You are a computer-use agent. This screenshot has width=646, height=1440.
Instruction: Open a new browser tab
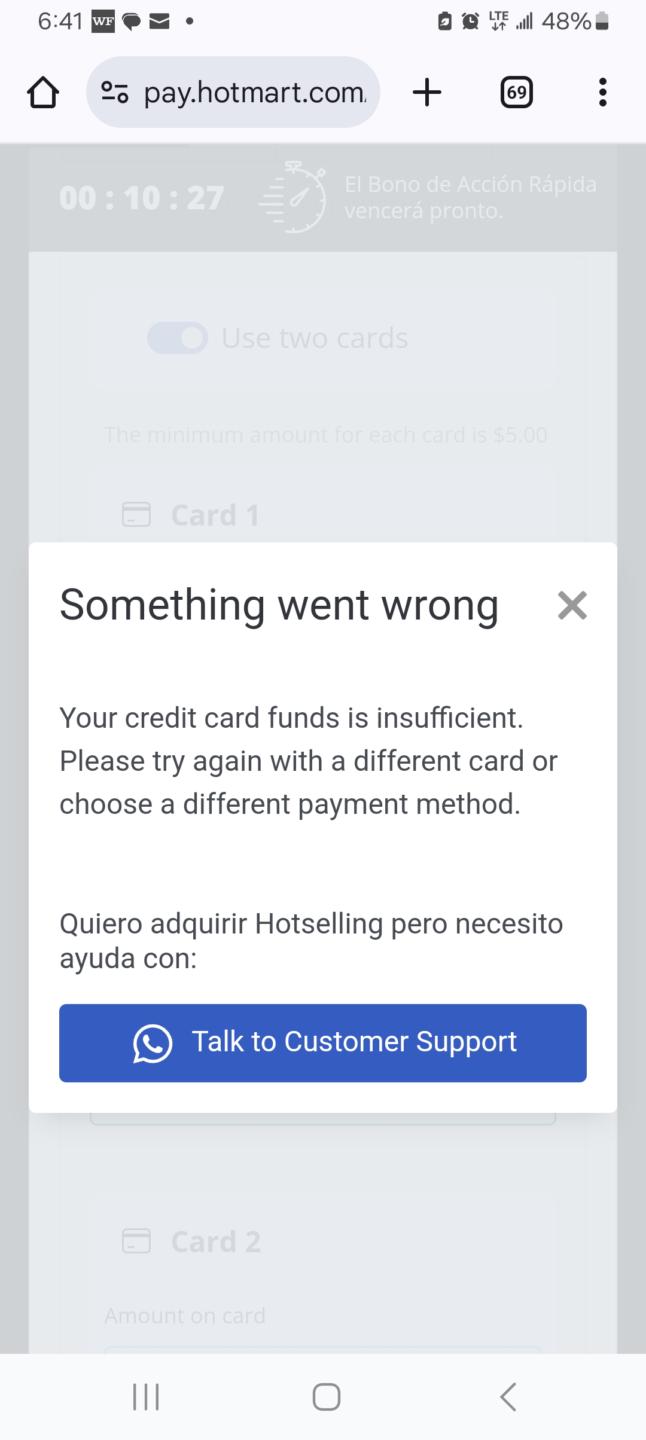[x=427, y=93]
